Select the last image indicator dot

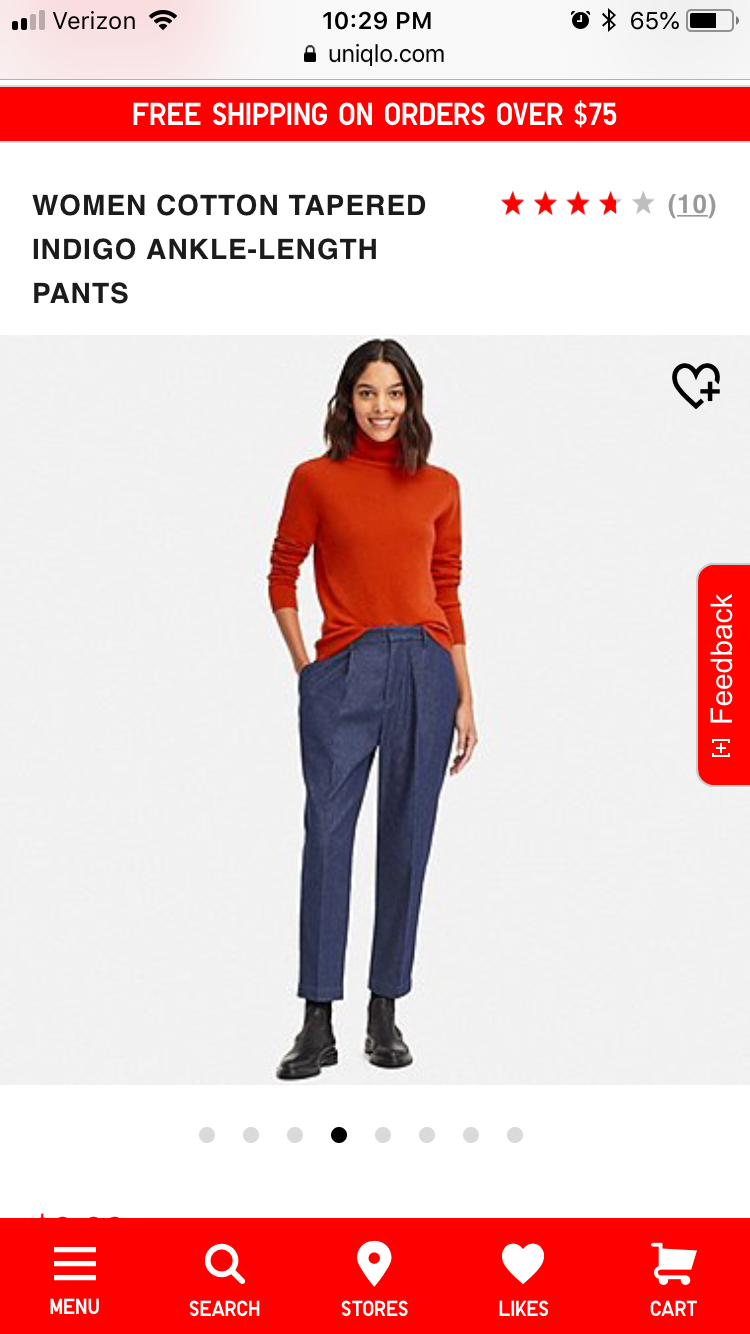[x=515, y=1135]
